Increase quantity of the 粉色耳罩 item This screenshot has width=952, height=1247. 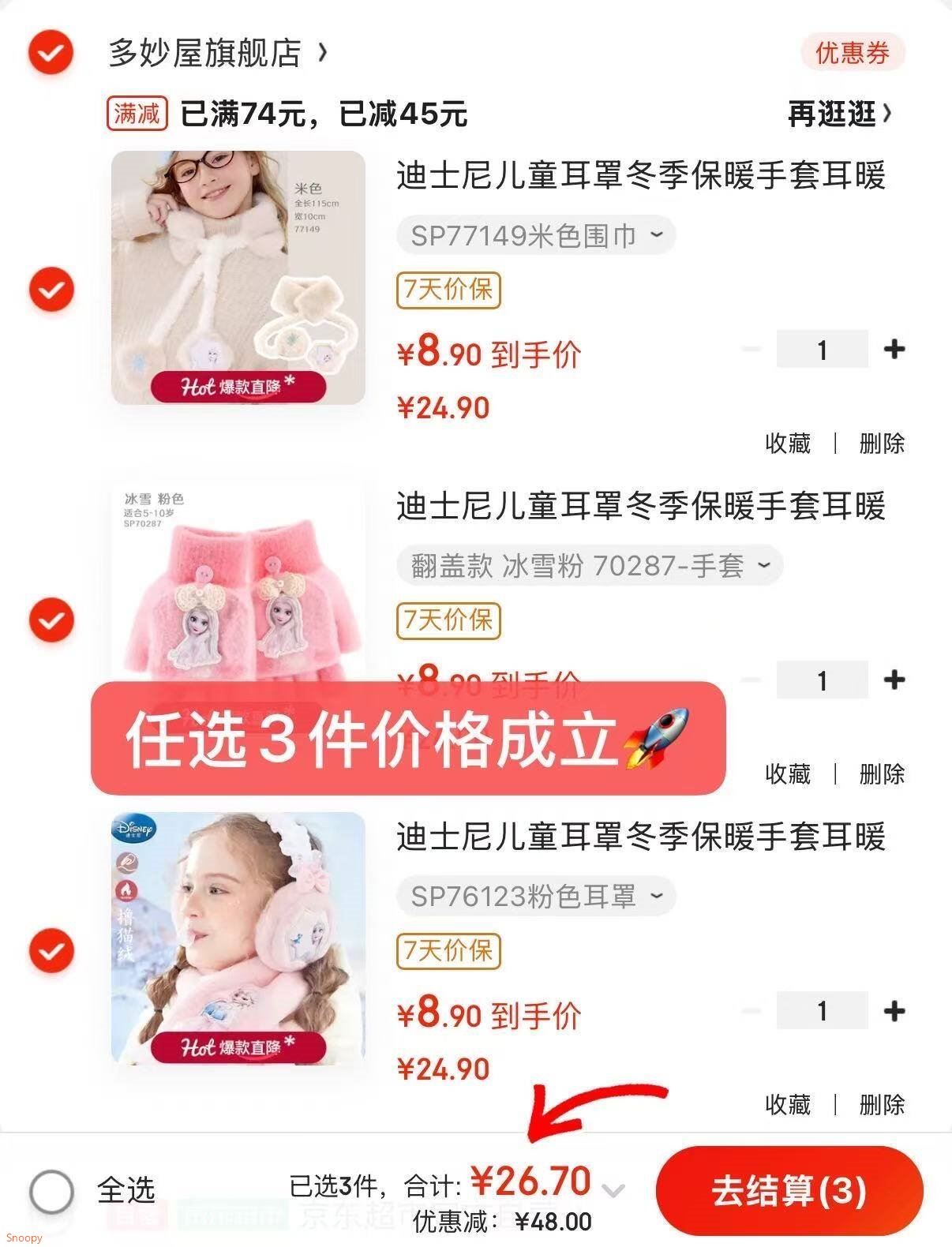(x=894, y=1010)
